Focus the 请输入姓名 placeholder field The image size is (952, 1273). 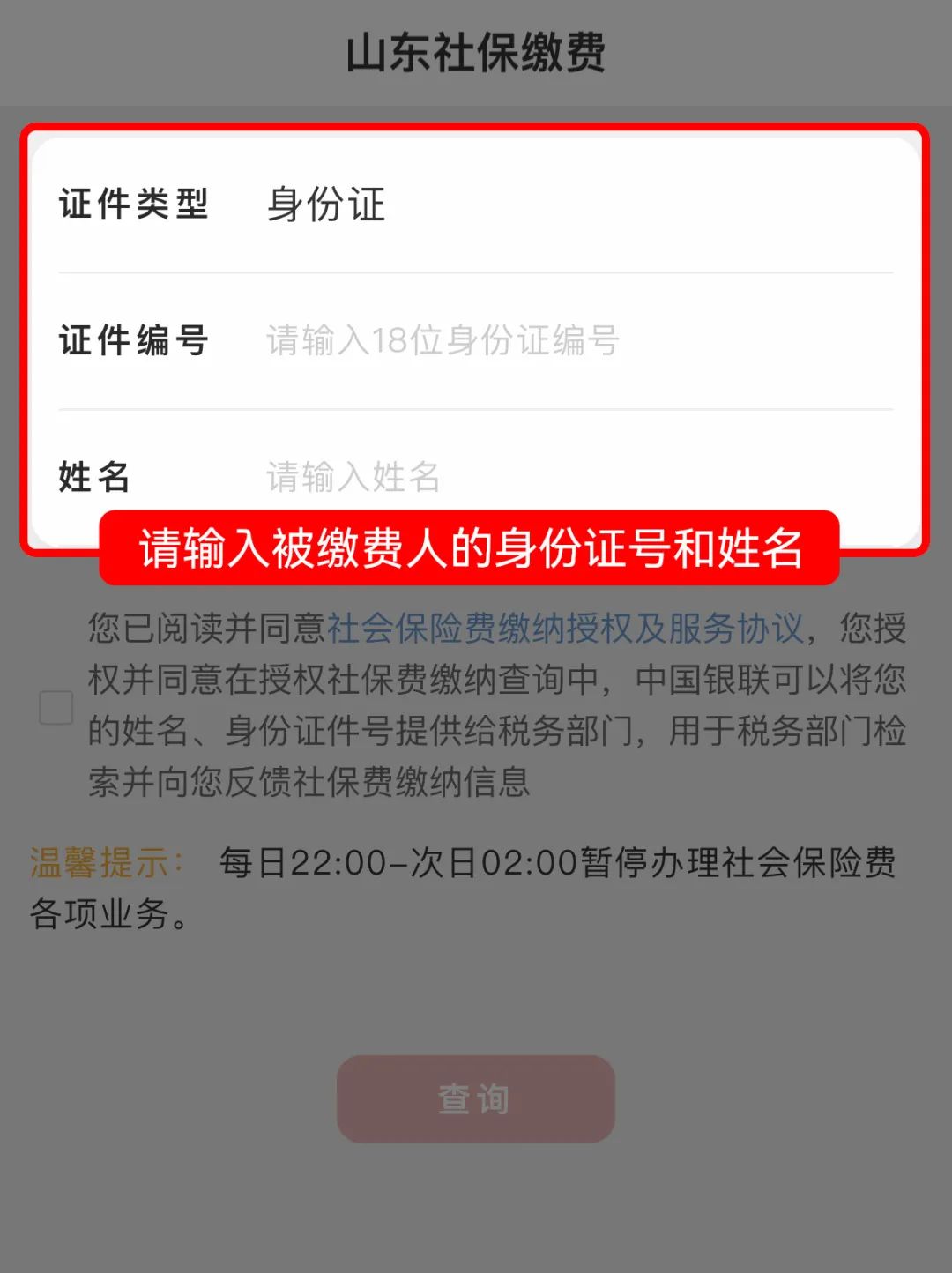353,476
